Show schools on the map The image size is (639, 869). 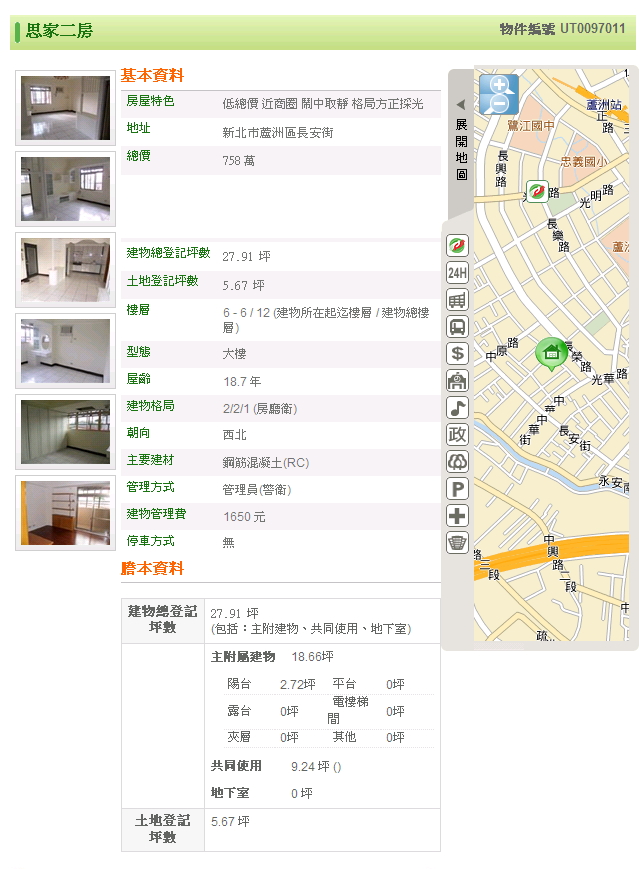pos(457,380)
